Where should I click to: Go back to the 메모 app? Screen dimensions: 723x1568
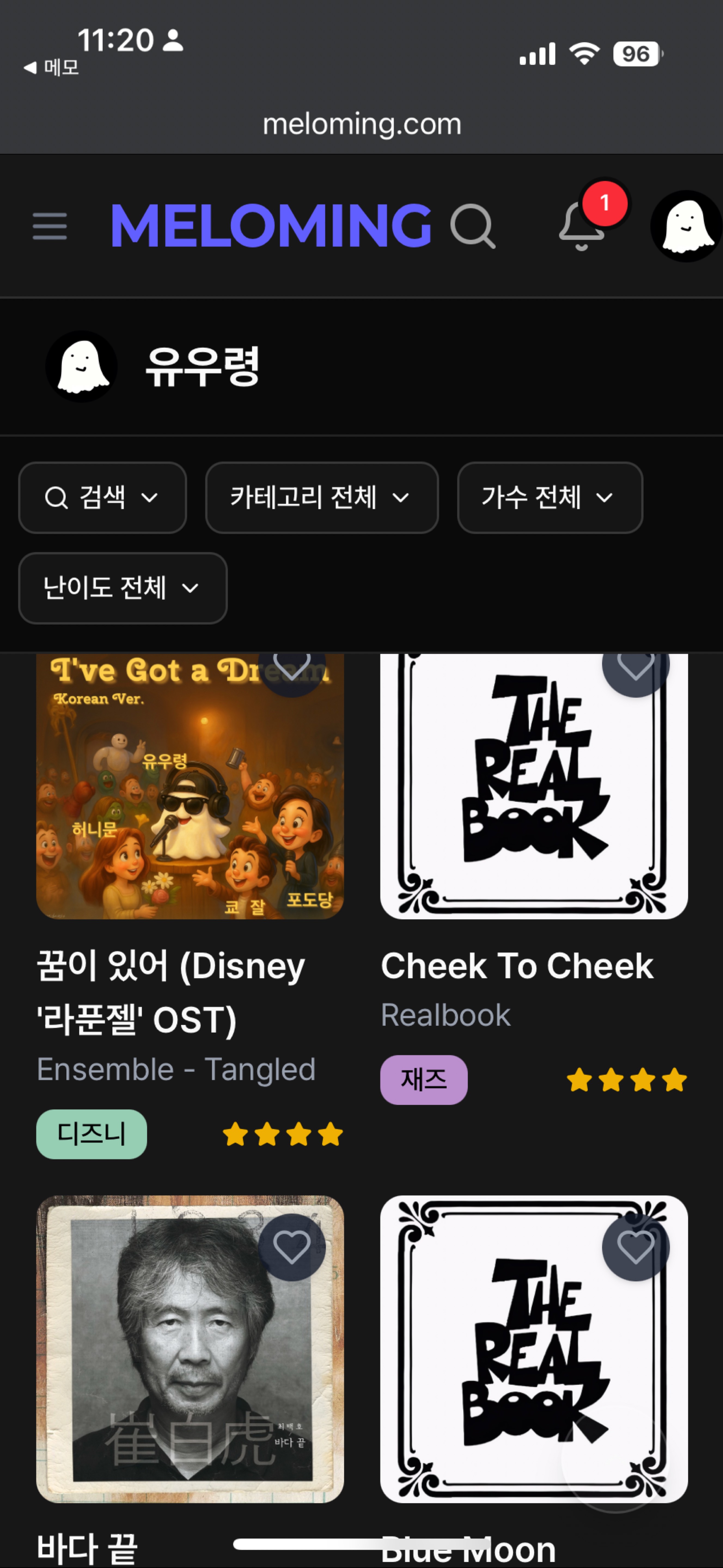[x=52, y=68]
